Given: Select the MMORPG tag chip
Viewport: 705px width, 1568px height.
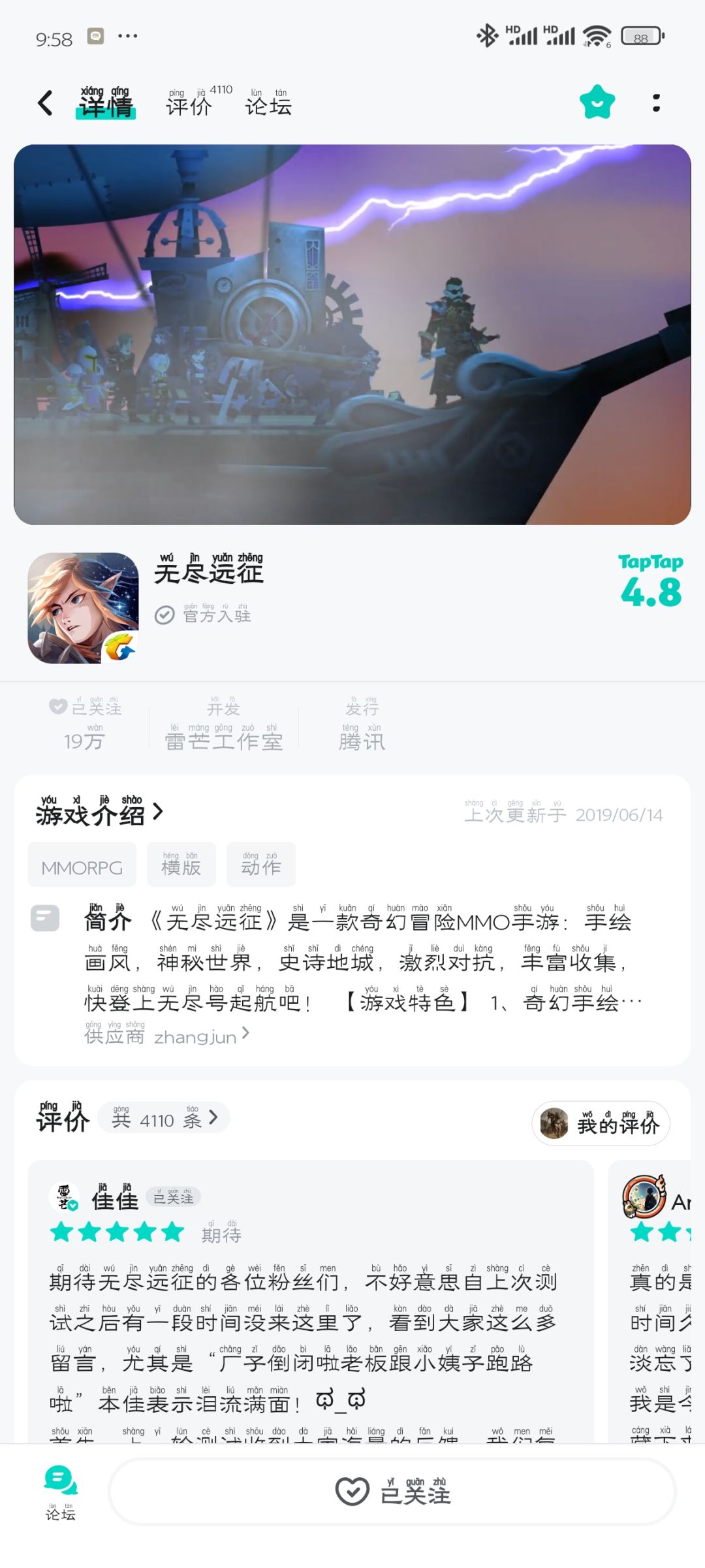Looking at the screenshot, I should point(82,865).
